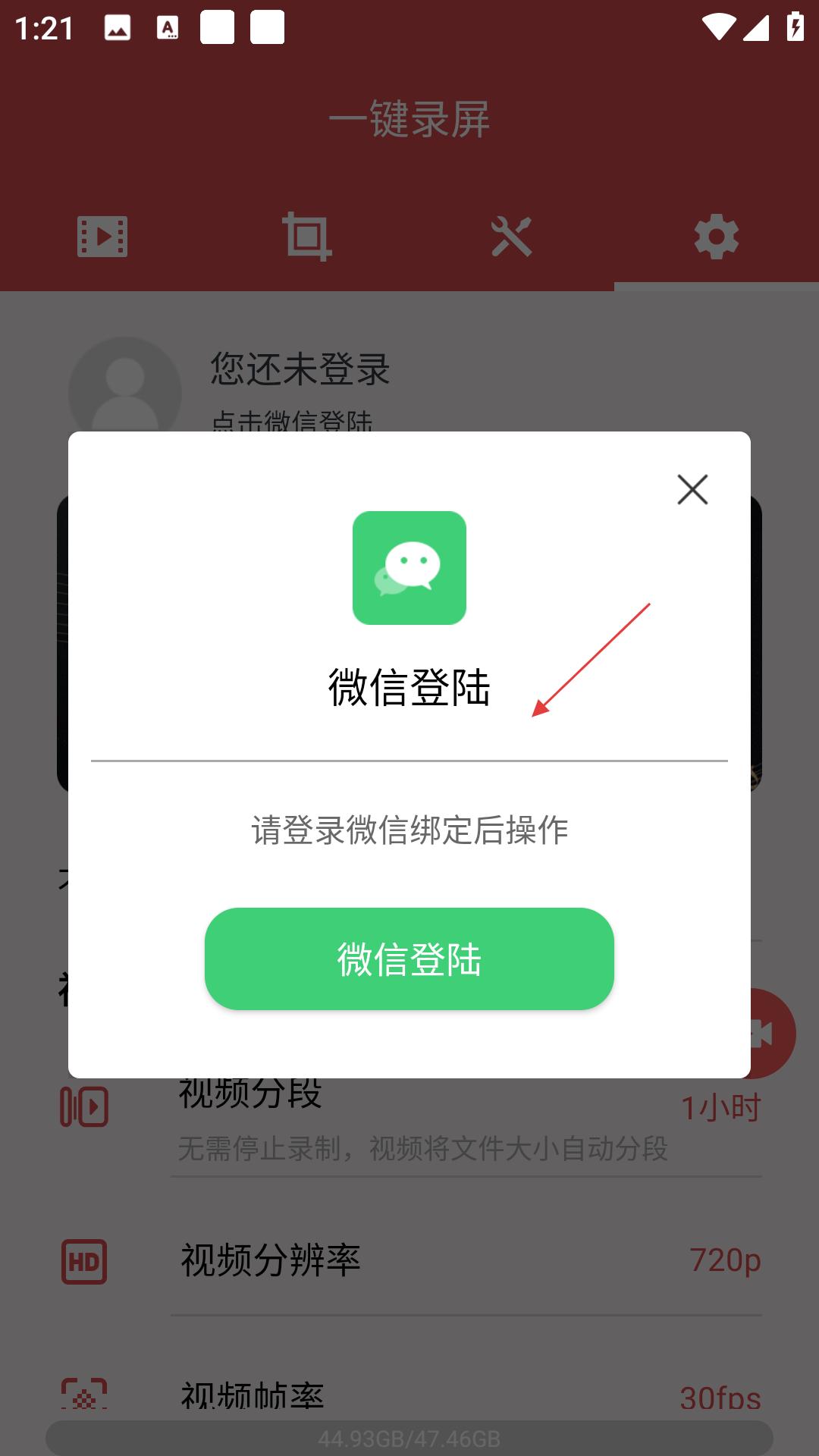Screen dimensions: 819x1456
Task: Tap the green 微信登陆 button
Action: (409, 959)
